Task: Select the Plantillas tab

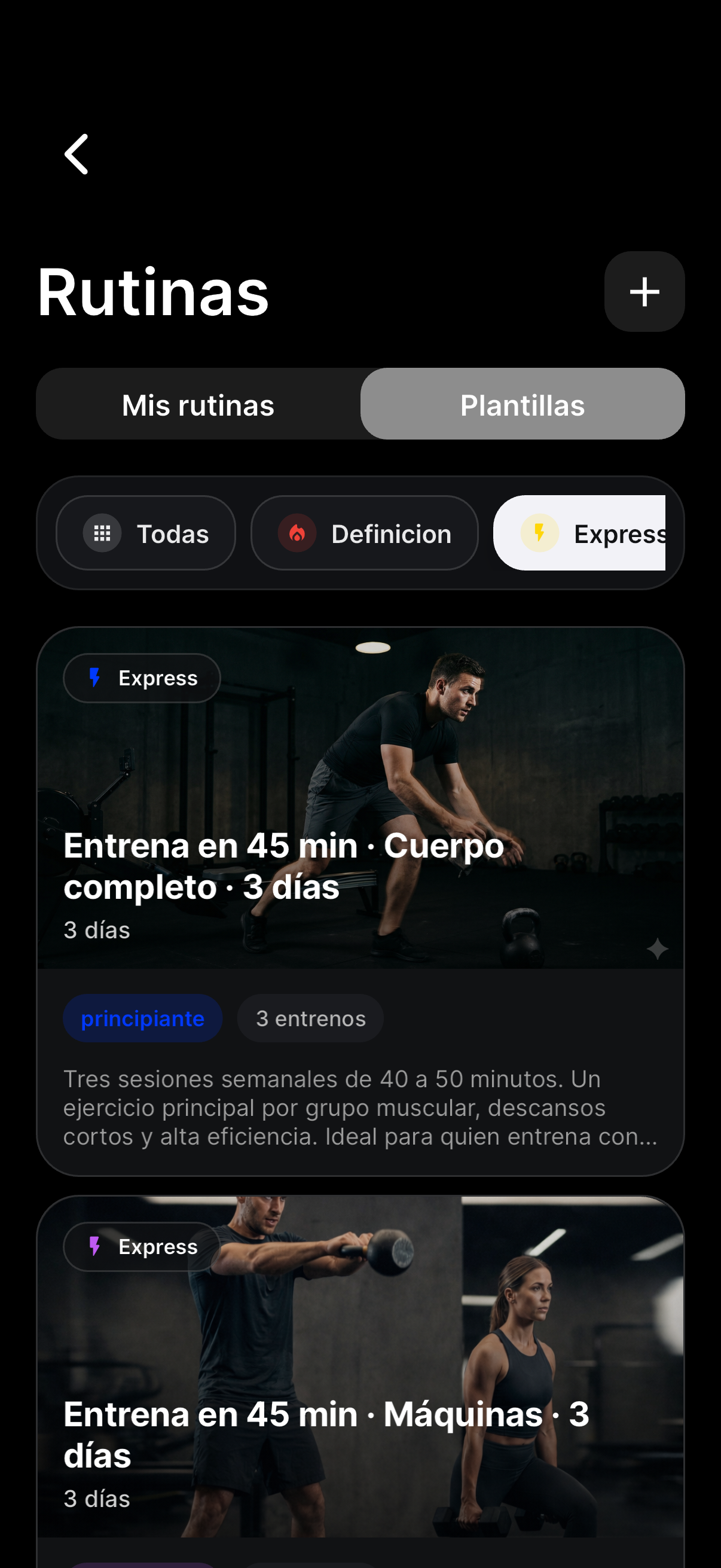Action: click(523, 404)
